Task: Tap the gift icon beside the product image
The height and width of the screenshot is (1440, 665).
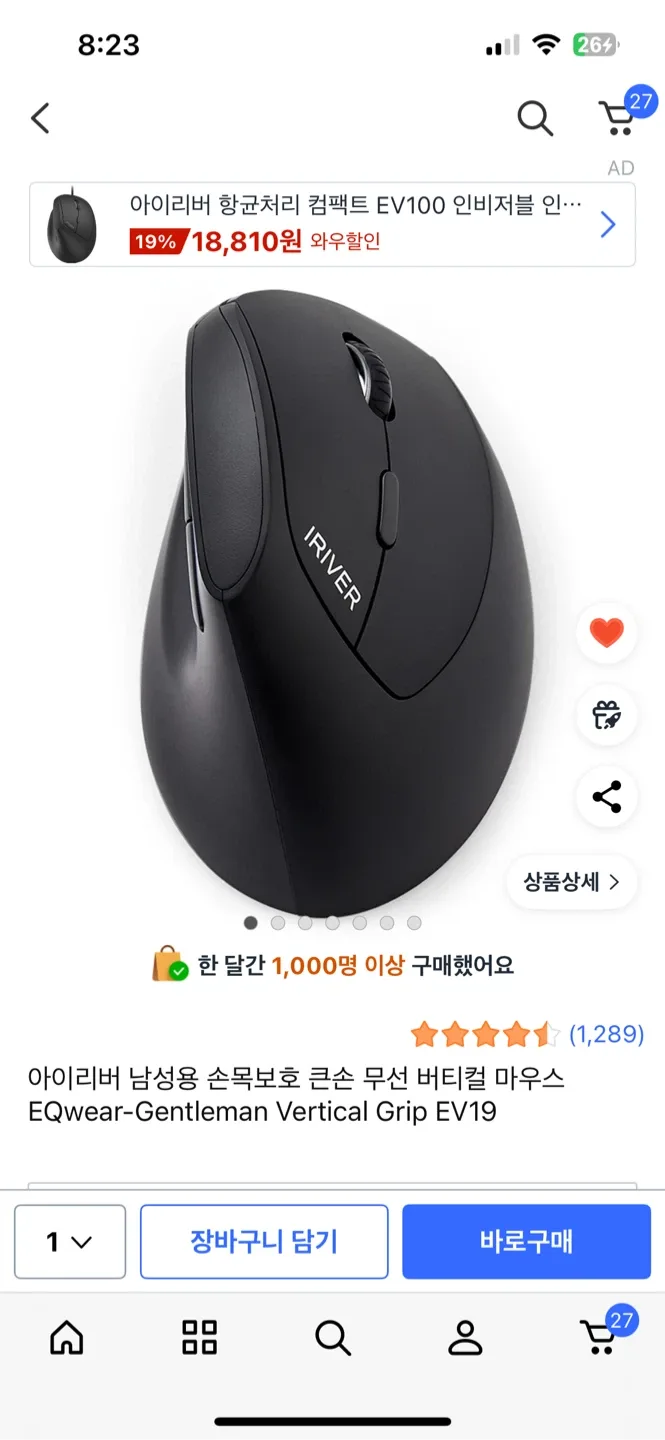Action: [x=607, y=715]
